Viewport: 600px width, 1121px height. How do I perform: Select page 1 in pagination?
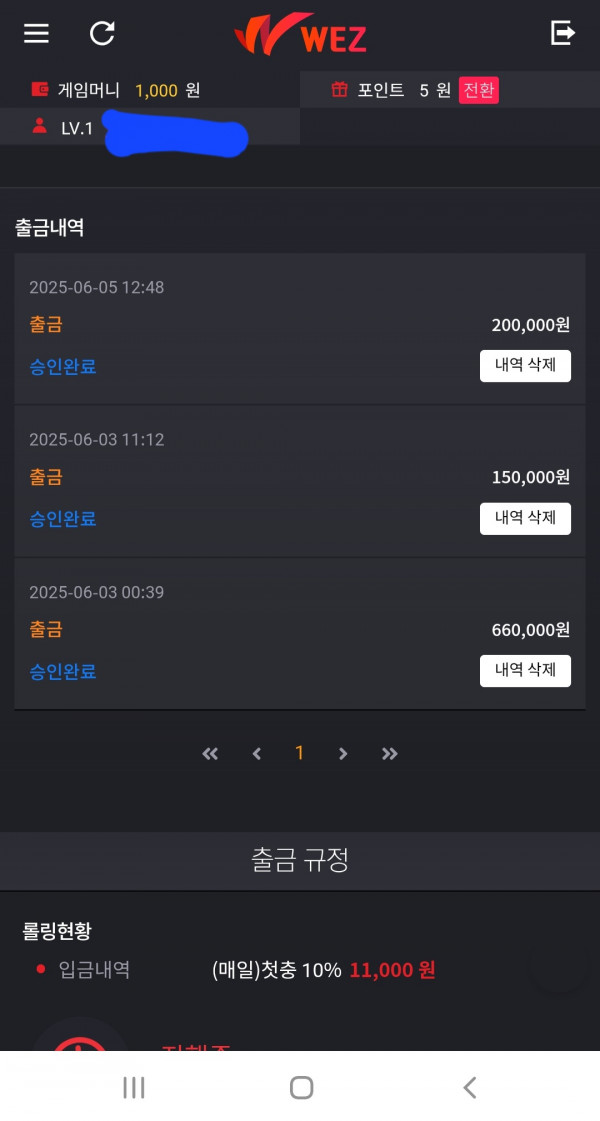pyautogui.click(x=300, y=753)
